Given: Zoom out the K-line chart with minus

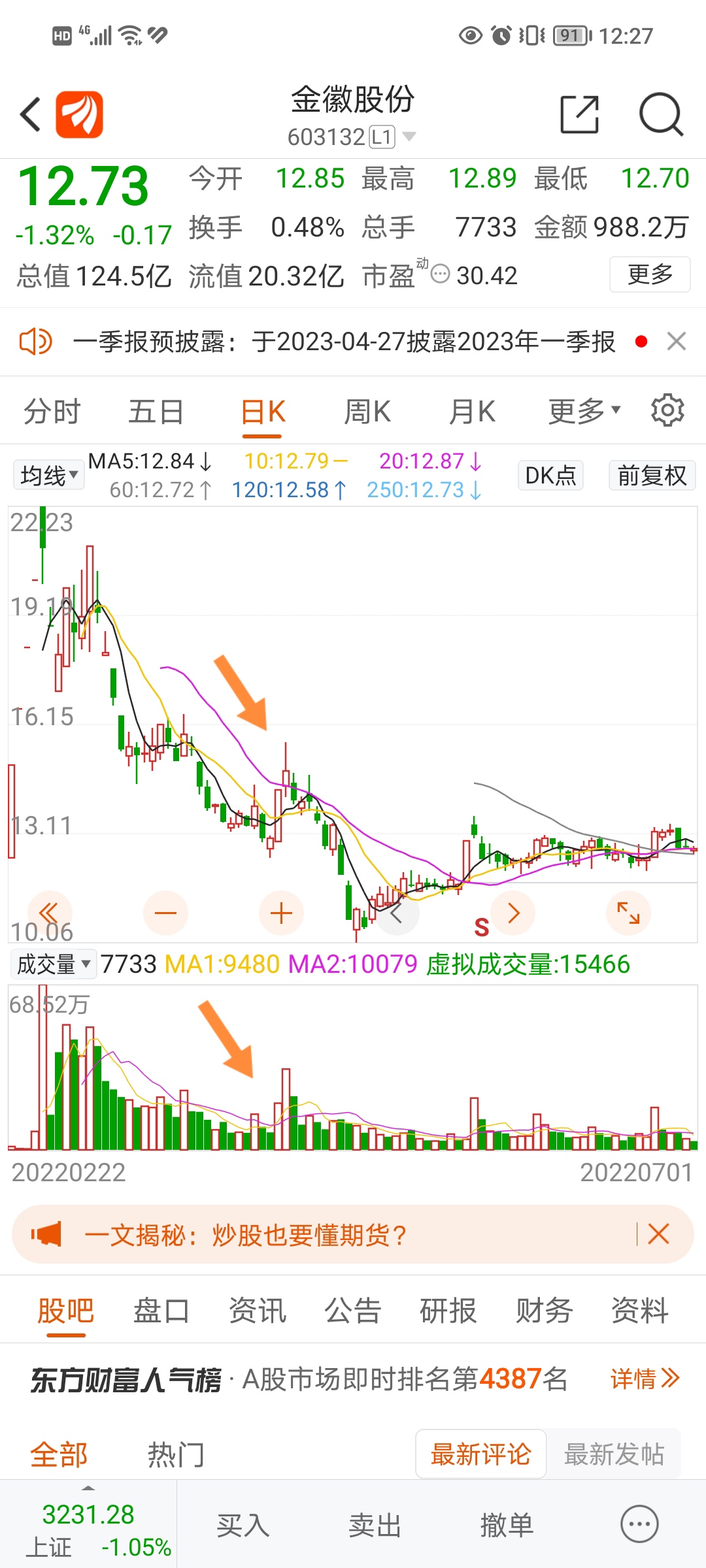Looking at the screenshot, I should click(165, 913).
